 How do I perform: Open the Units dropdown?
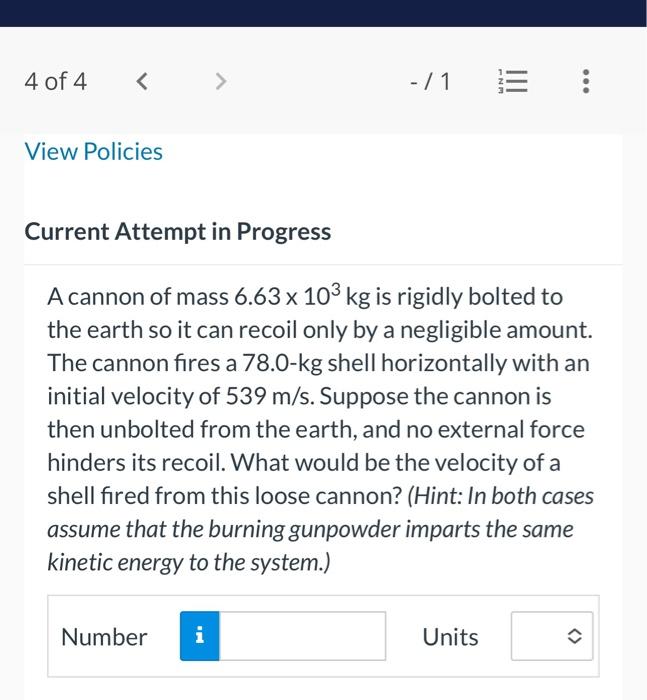tap(552, 637)
